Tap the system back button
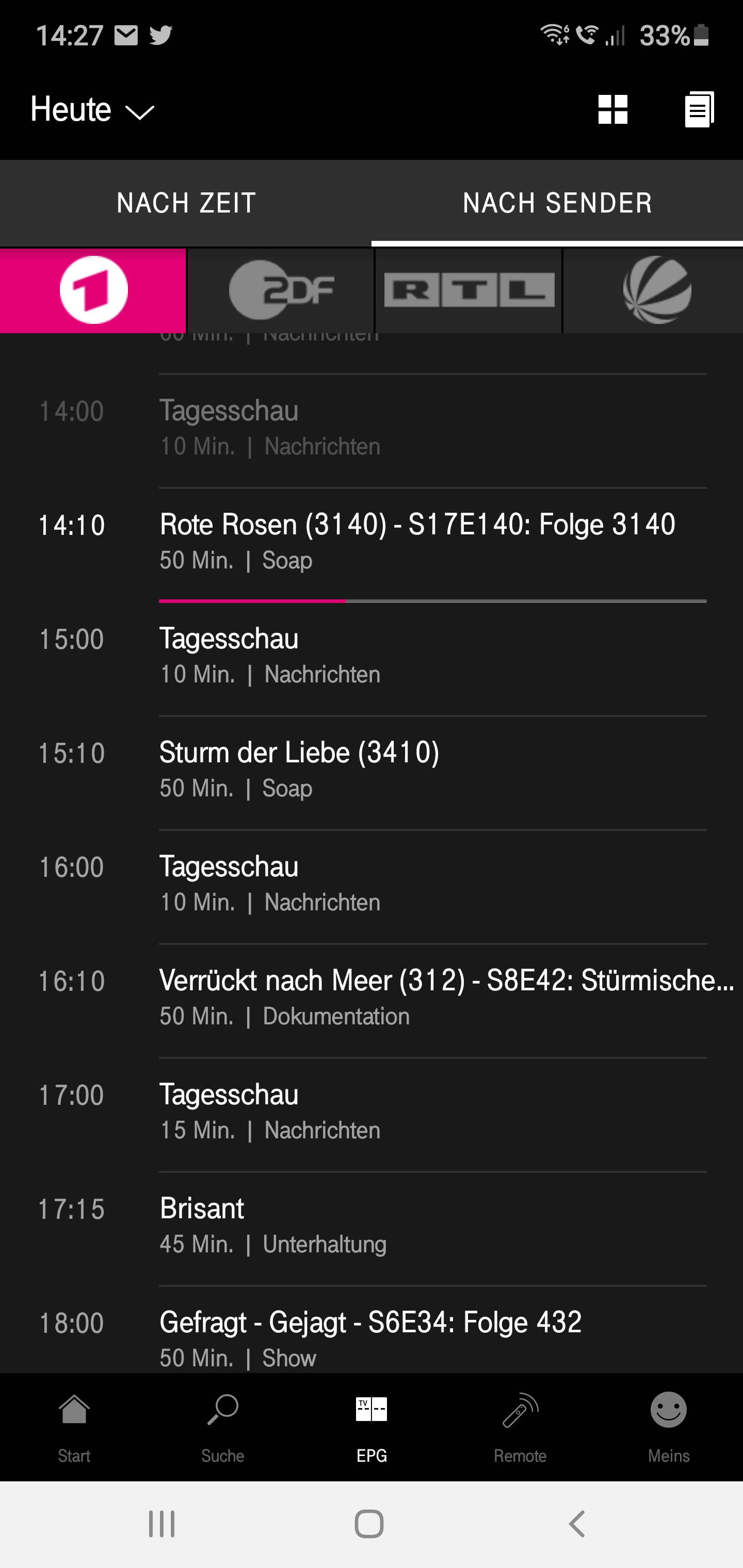 coord(577,1524)
